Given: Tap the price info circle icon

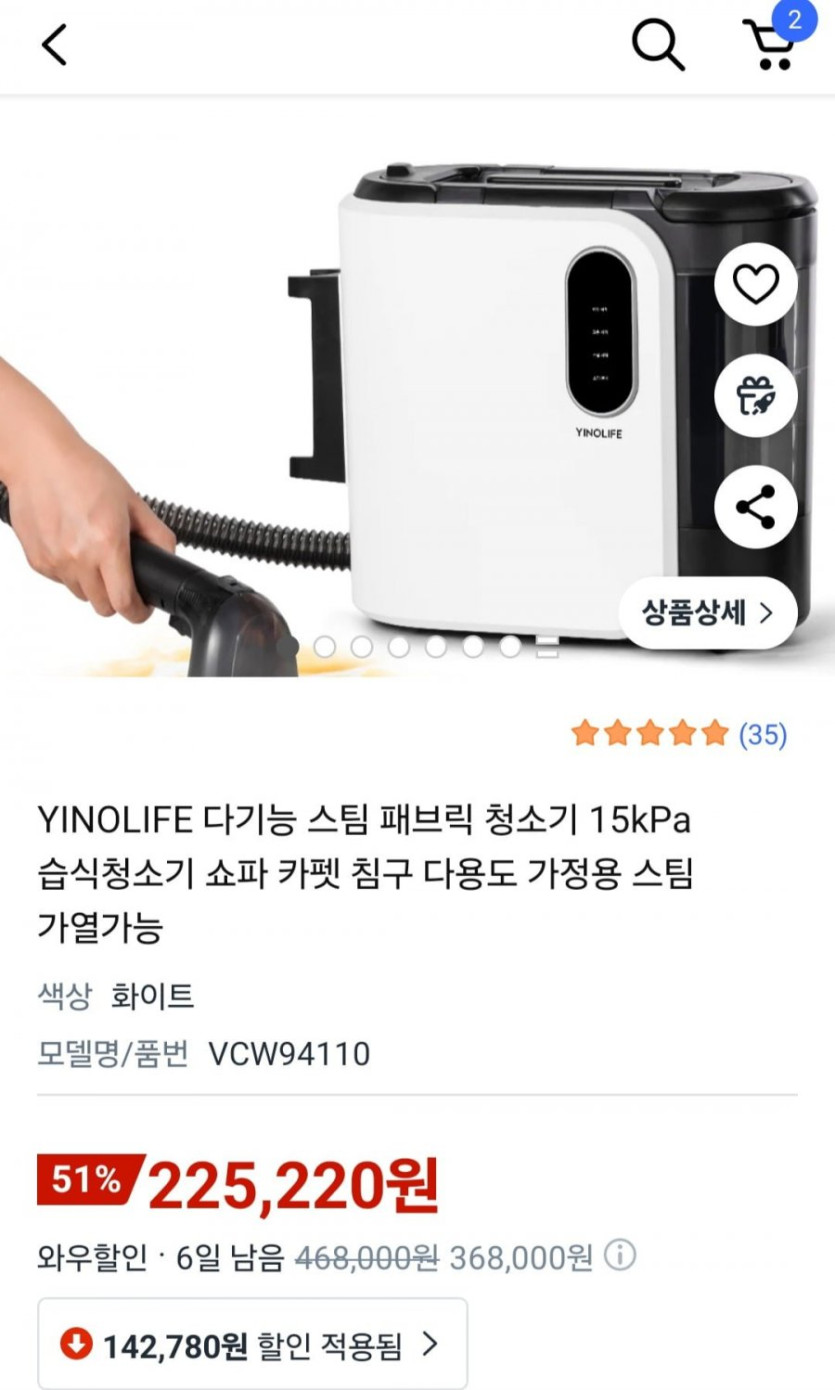Looking at the screenshot, I should 620,1255.
